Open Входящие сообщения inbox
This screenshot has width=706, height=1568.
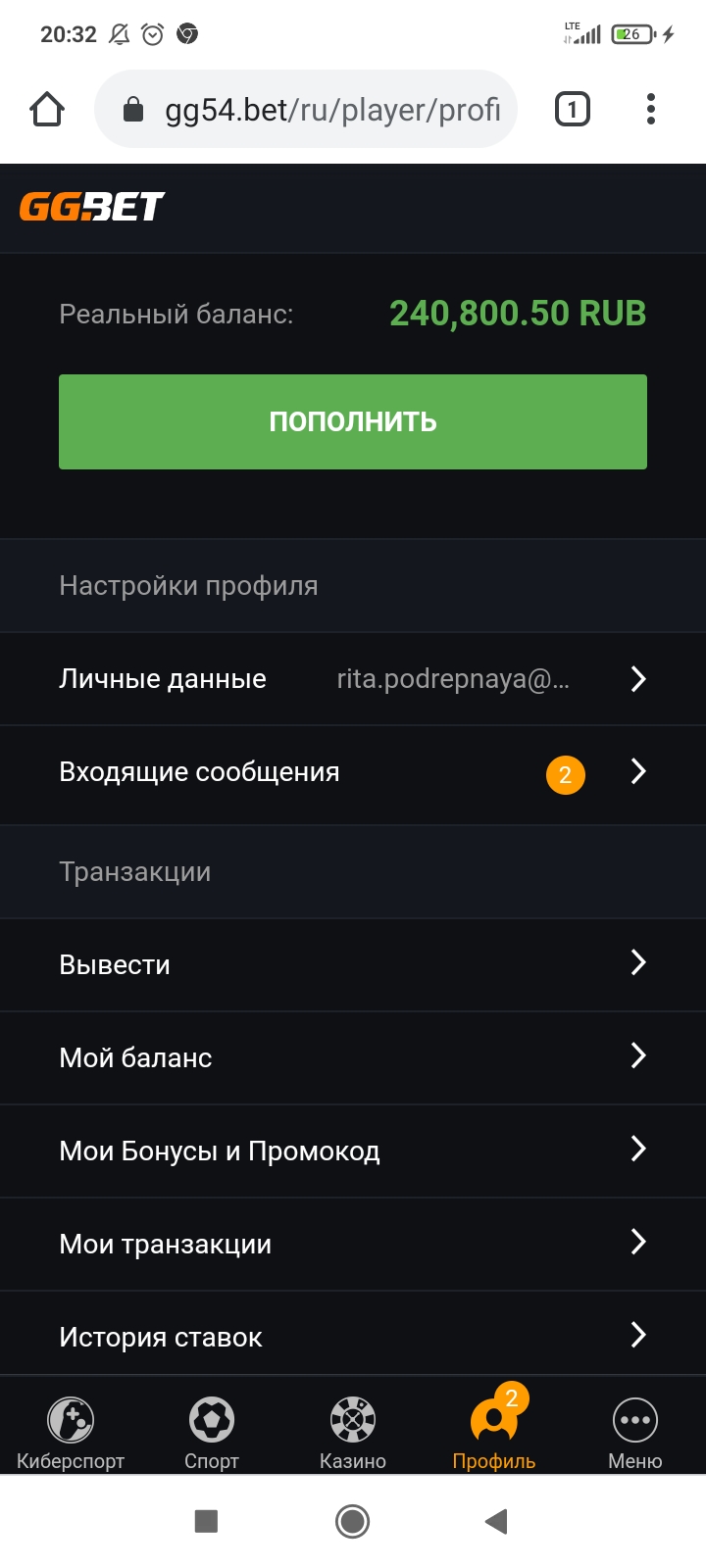coord(353,773)
